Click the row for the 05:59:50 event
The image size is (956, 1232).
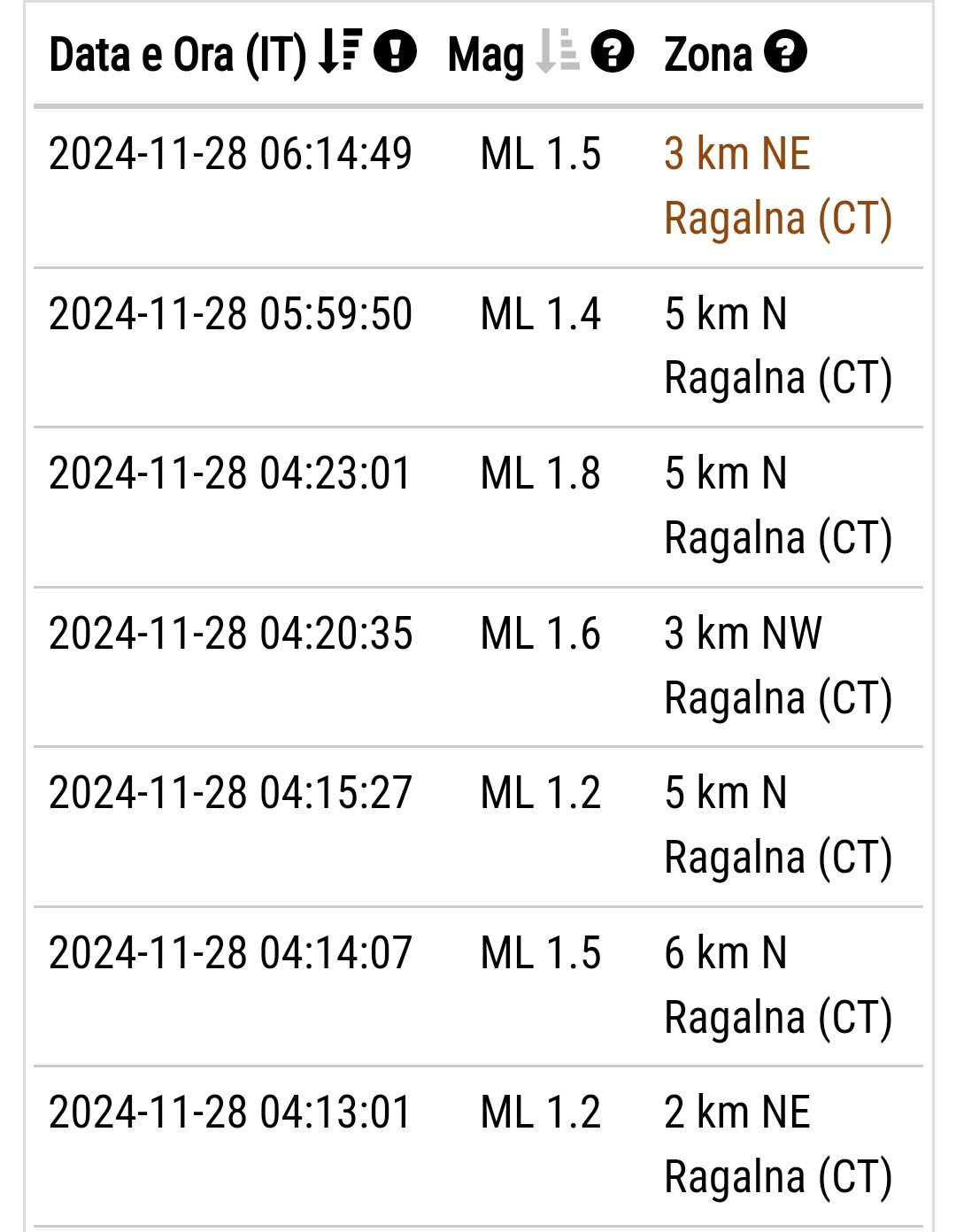click(478, 343)
